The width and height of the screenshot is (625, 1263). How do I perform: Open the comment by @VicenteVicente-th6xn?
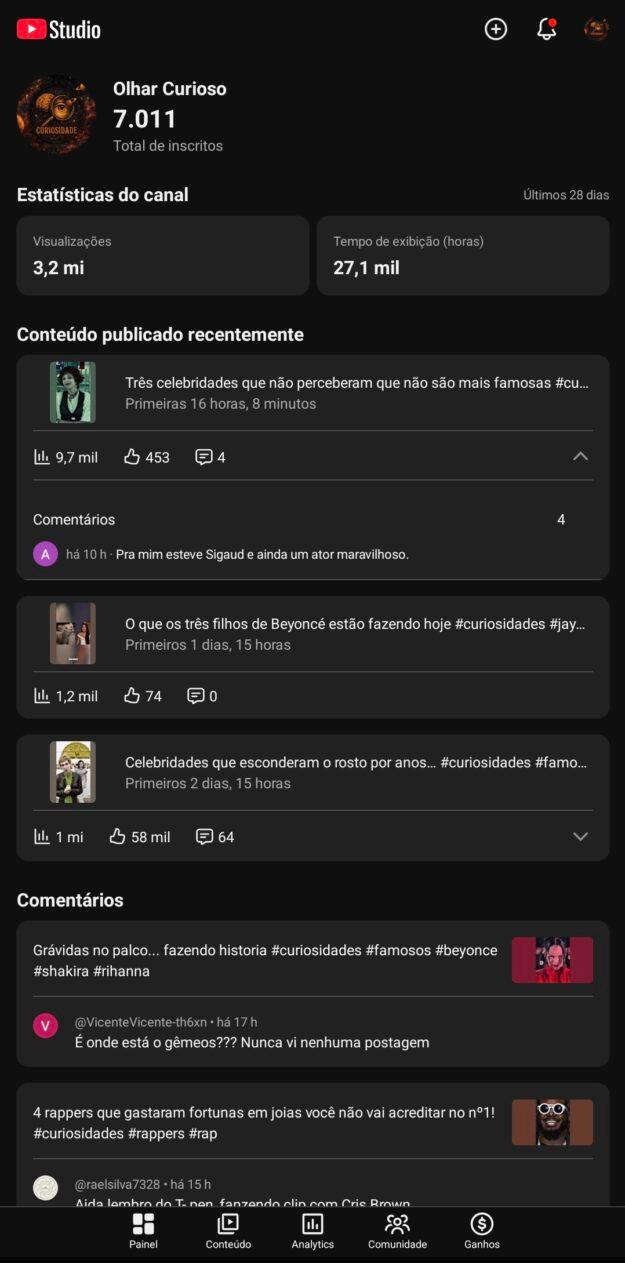pos(252,1042)
